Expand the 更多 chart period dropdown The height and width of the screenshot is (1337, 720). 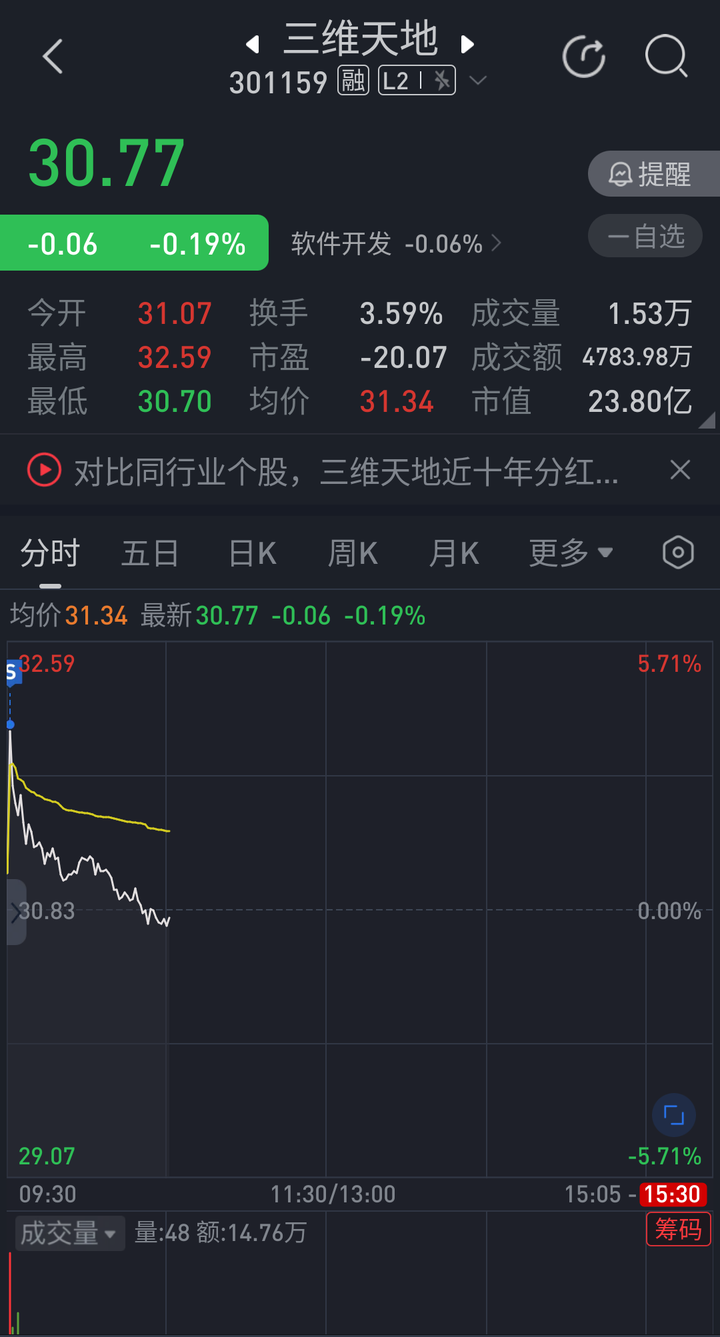[570, 553]
